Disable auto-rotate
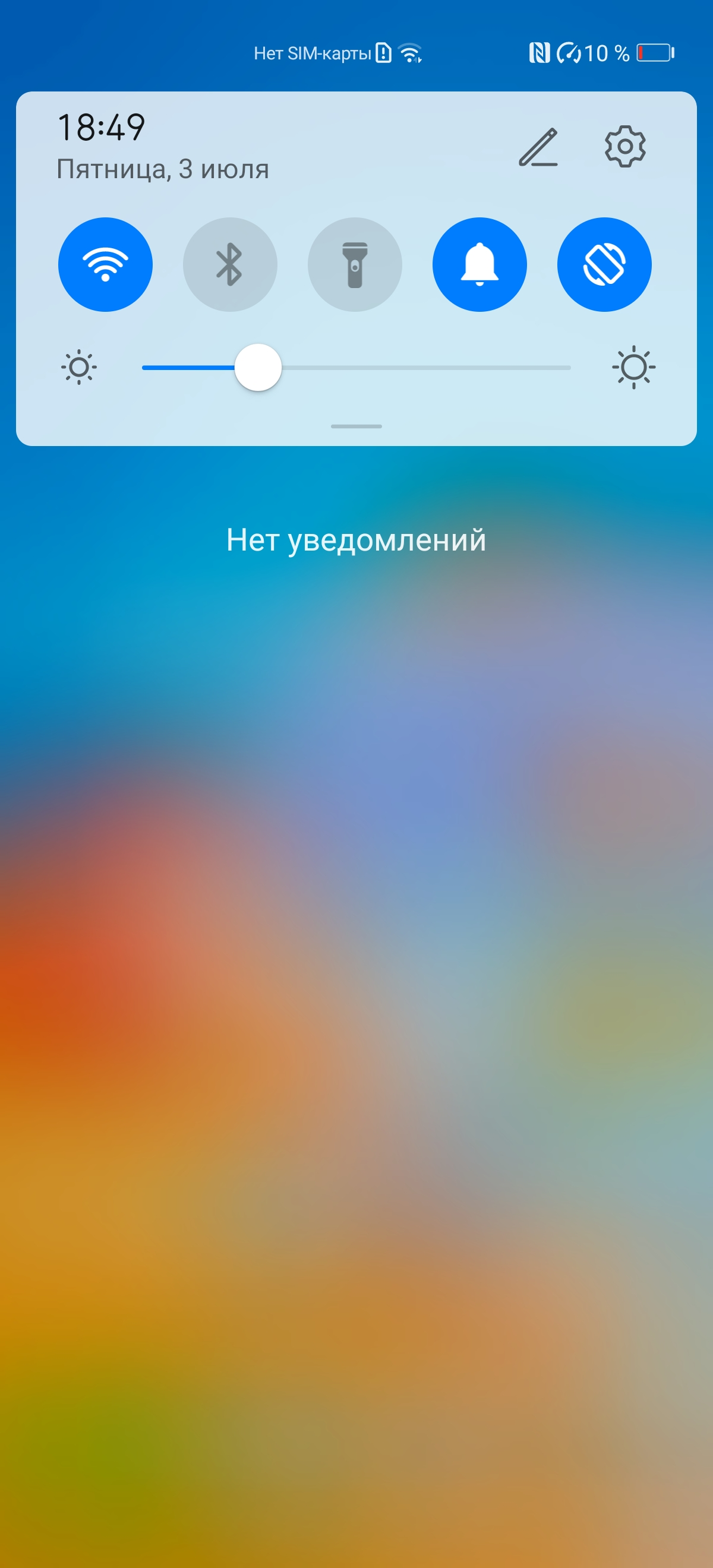 coord(605,264)
